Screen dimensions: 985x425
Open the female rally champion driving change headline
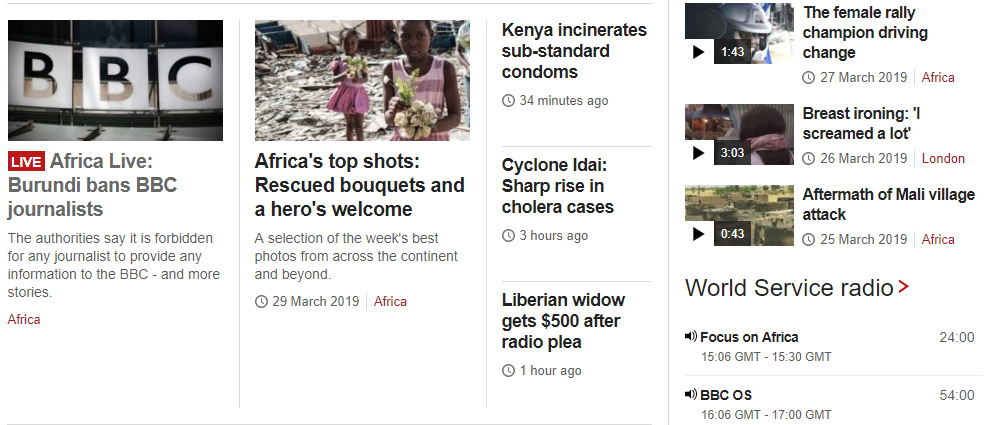click(865, 33)
